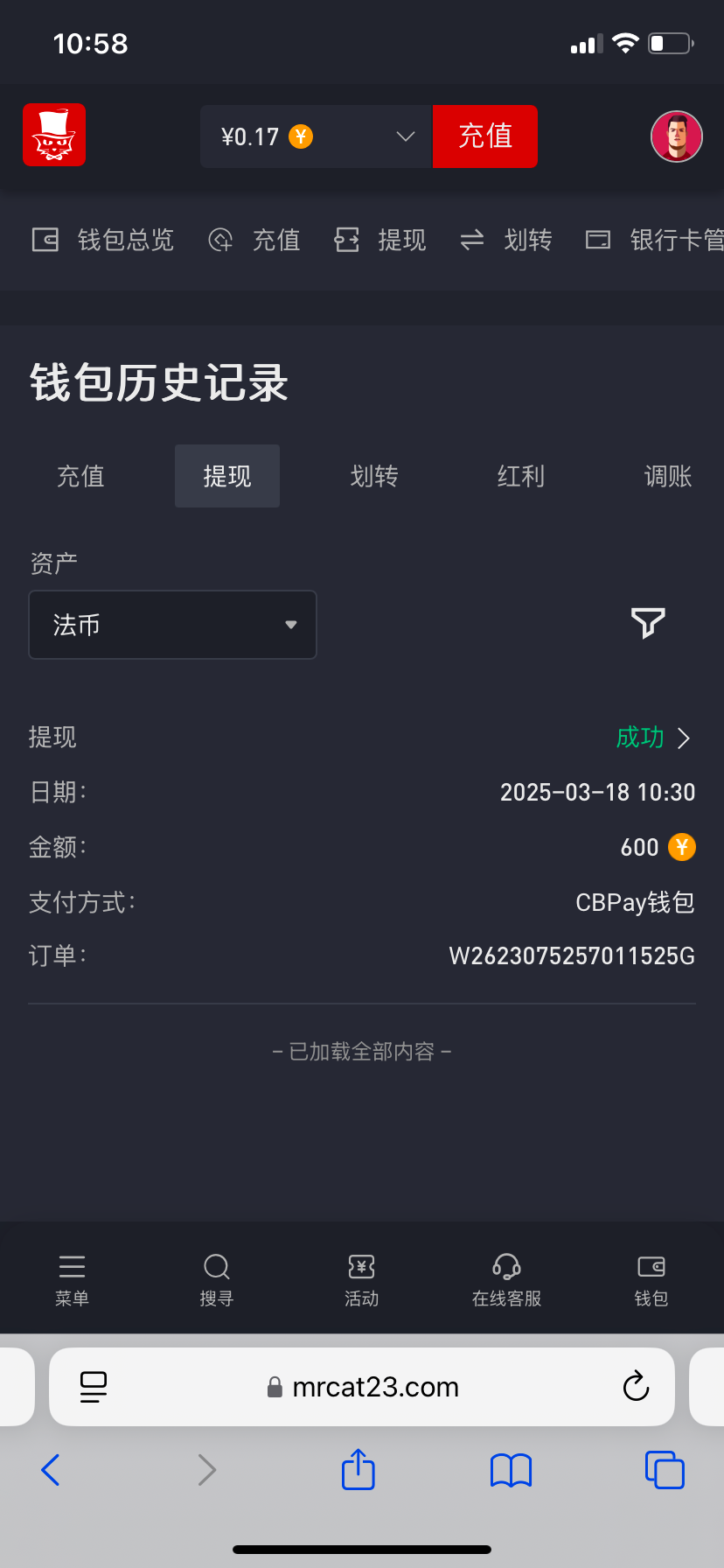The width and height of the screenshot is (724, 1568).
Task: Switch to the 充值 history tab
Action: click(80, 476)
